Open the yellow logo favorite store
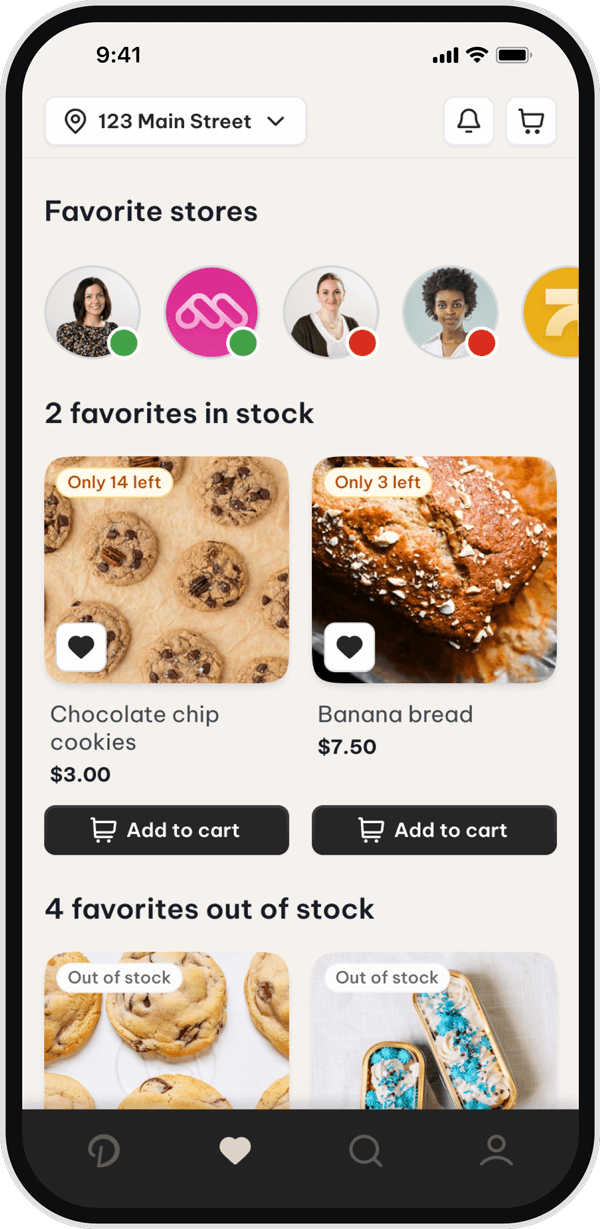The image size is (600, 1229). 553,312
